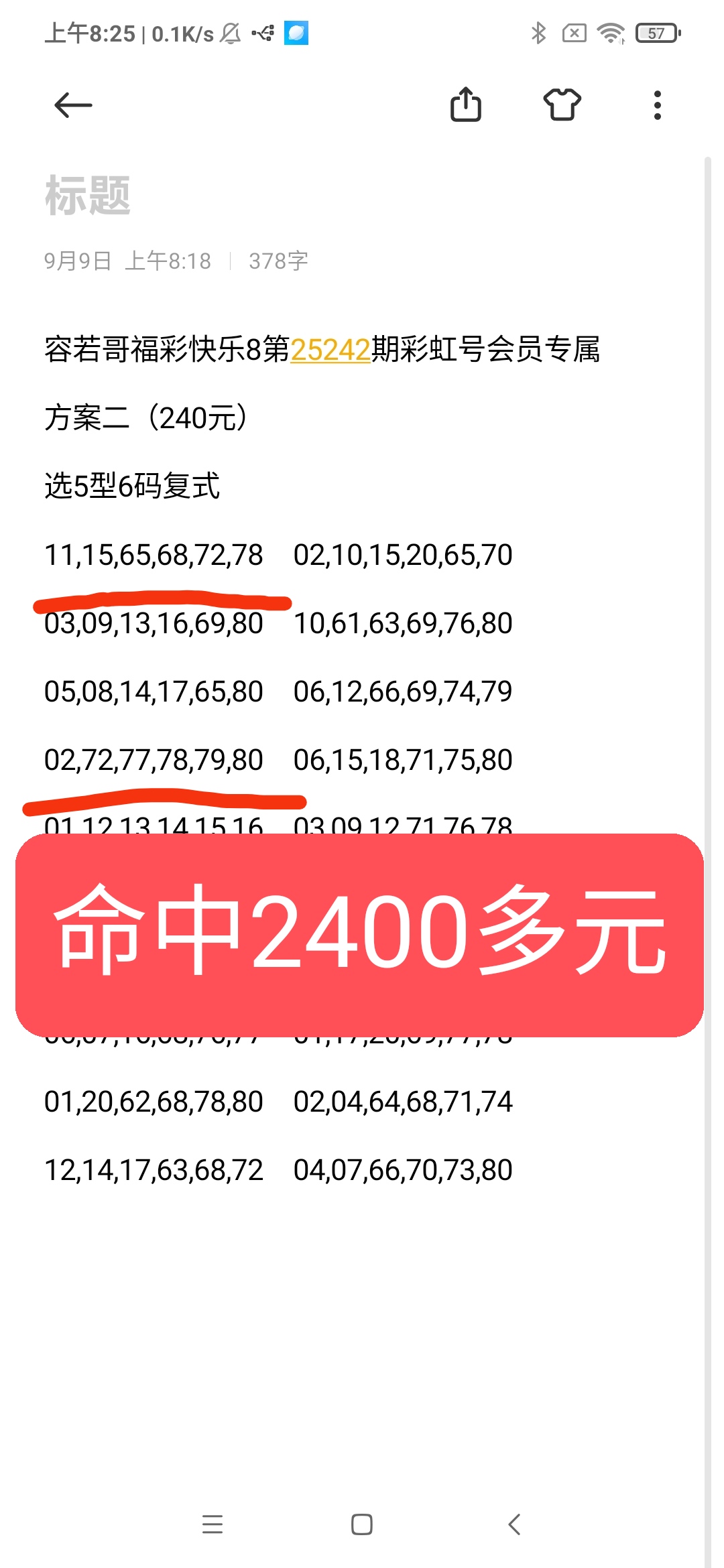
Task: Open the note theme shirt icon
Action: pos(562,105)
